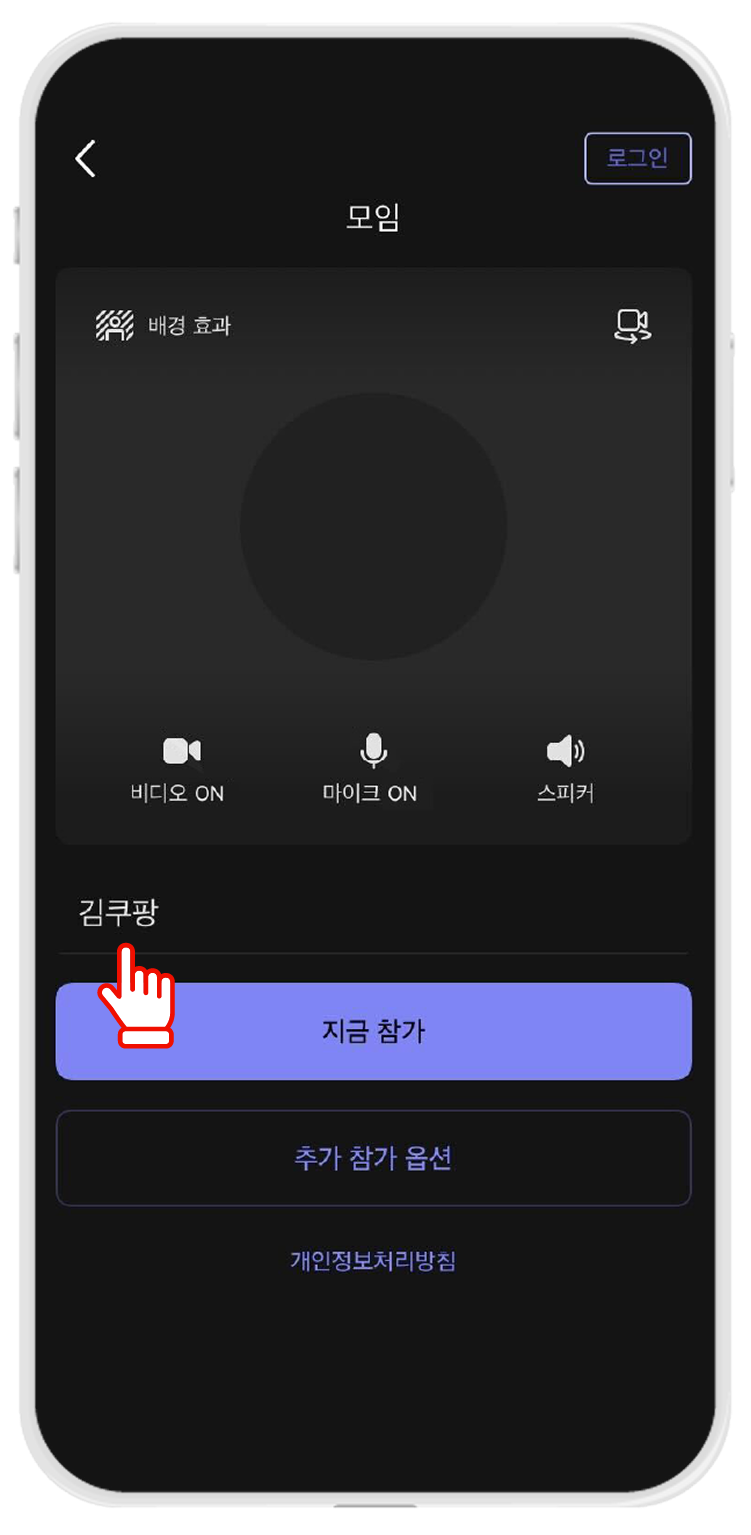Join the meeting with 지금 참가

(373, 1032)
